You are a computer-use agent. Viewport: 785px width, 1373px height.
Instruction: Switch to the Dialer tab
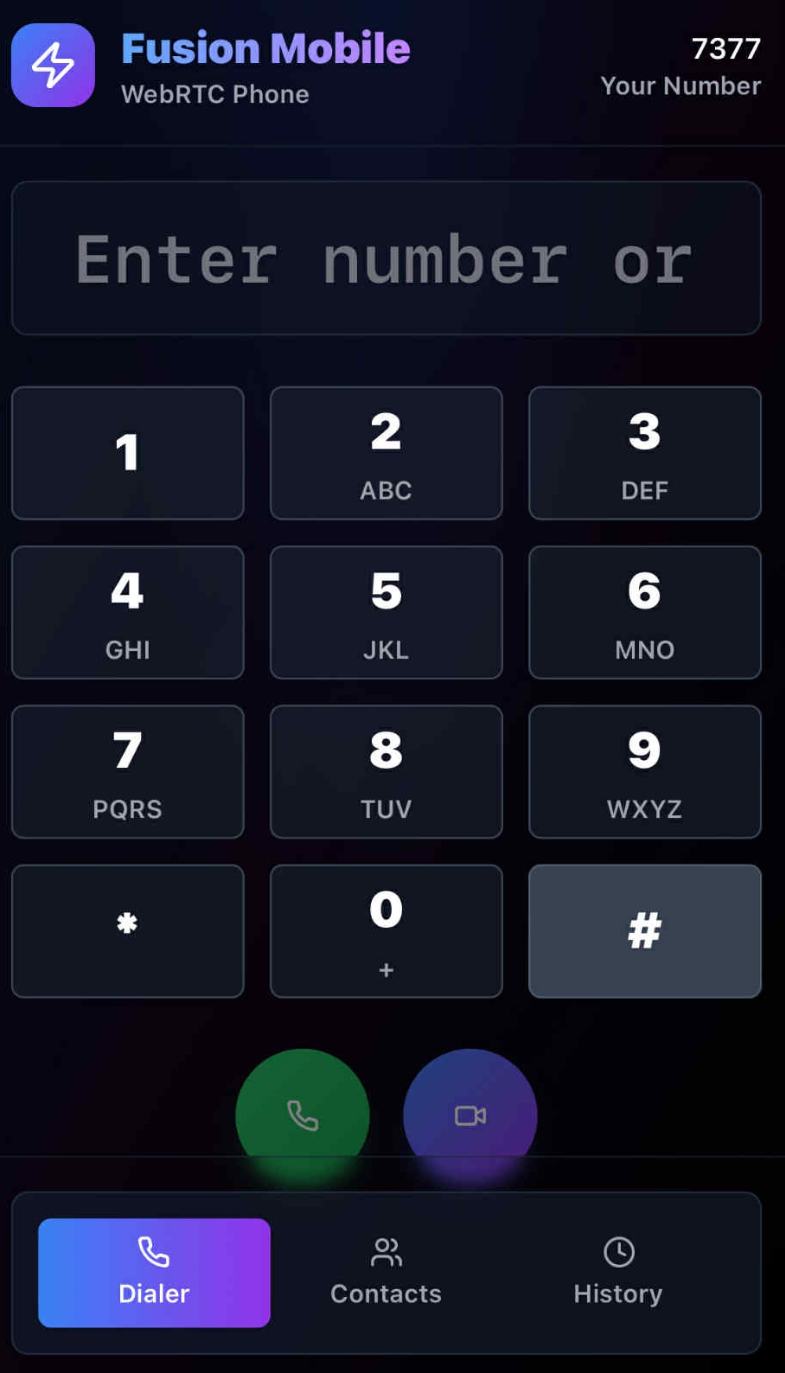point(154,1272)
